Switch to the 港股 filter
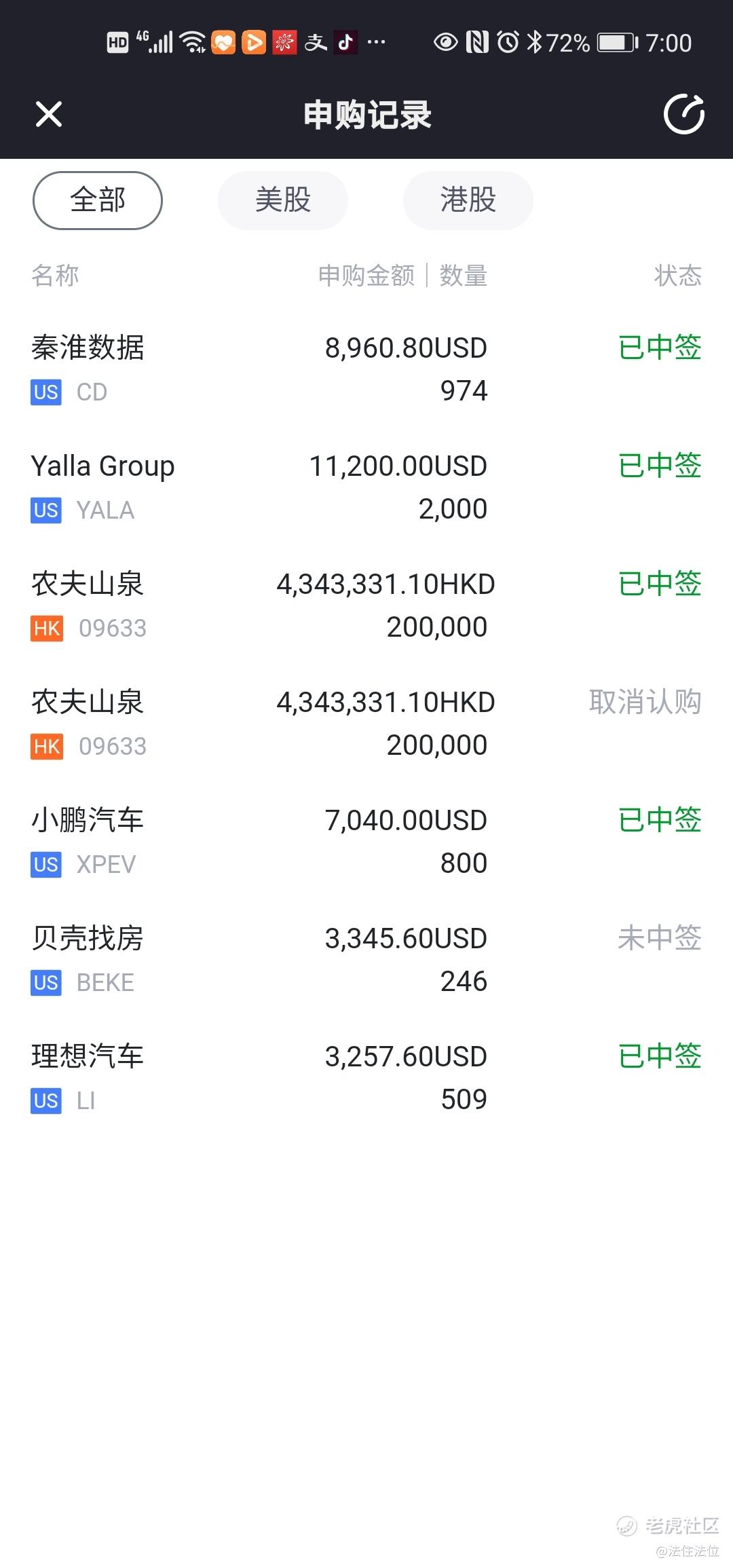Screen dimensions: 733x1568 coord(468,200)
